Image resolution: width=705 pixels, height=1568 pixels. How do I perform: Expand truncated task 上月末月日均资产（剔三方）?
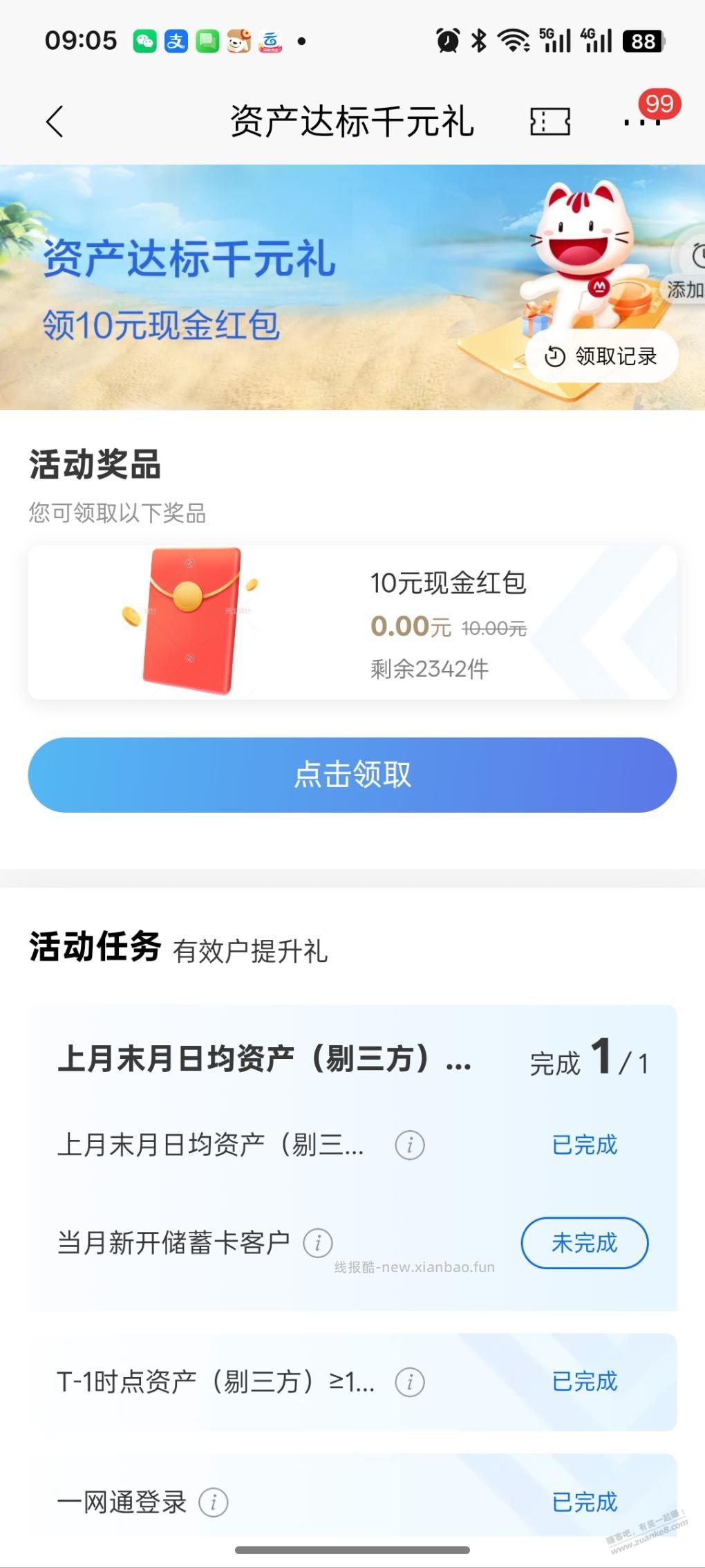(x=266, y=1061)
